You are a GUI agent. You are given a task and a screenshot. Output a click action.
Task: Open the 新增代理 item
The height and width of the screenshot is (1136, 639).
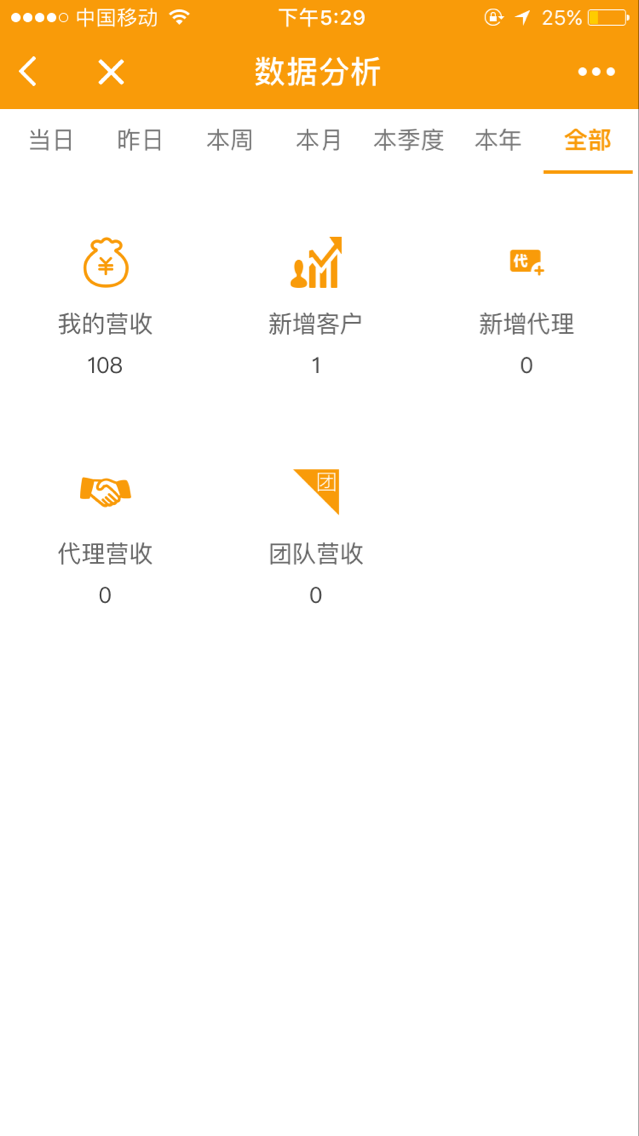tap(526, 305)
